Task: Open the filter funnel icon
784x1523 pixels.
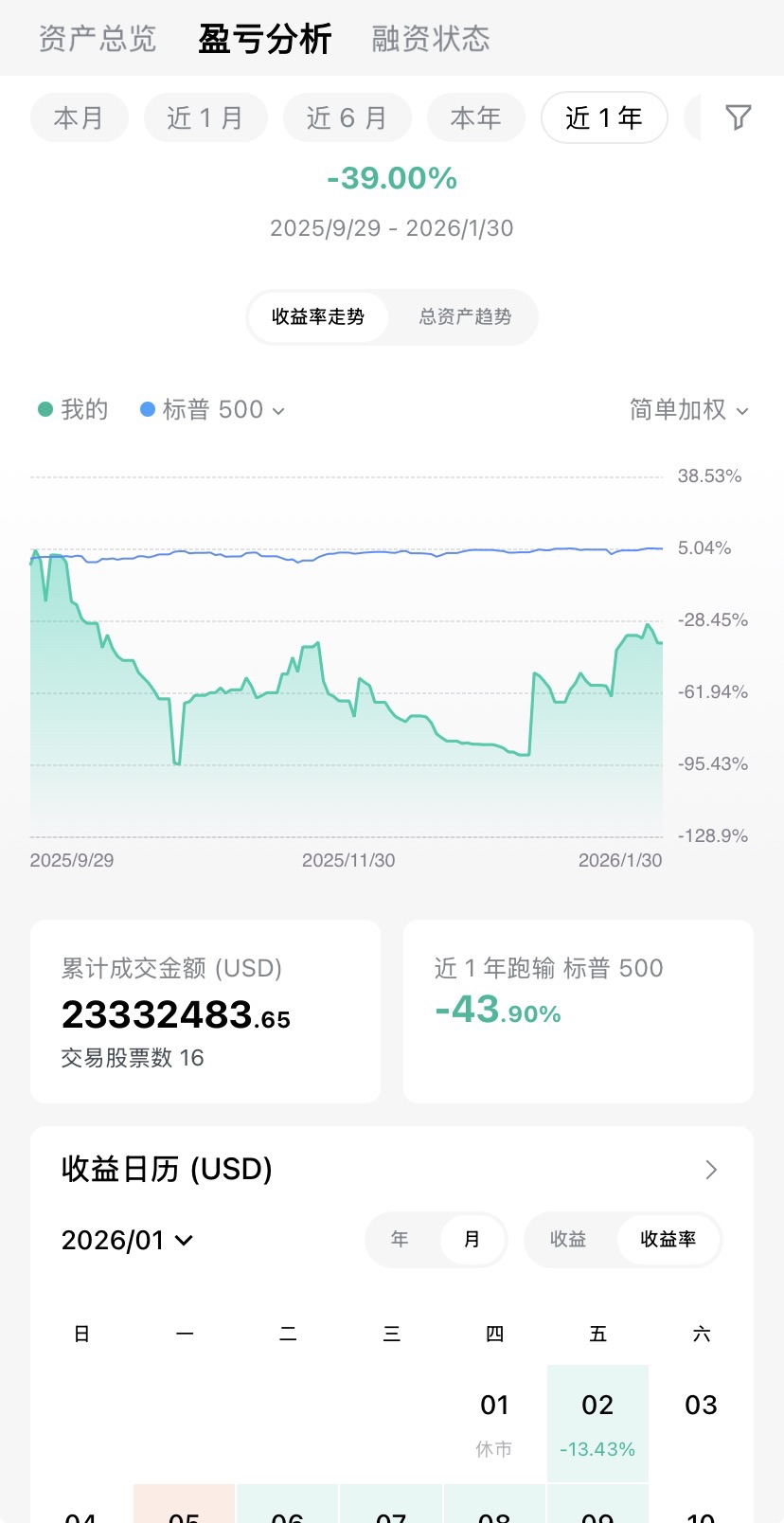Action: [x=738, y=117]
